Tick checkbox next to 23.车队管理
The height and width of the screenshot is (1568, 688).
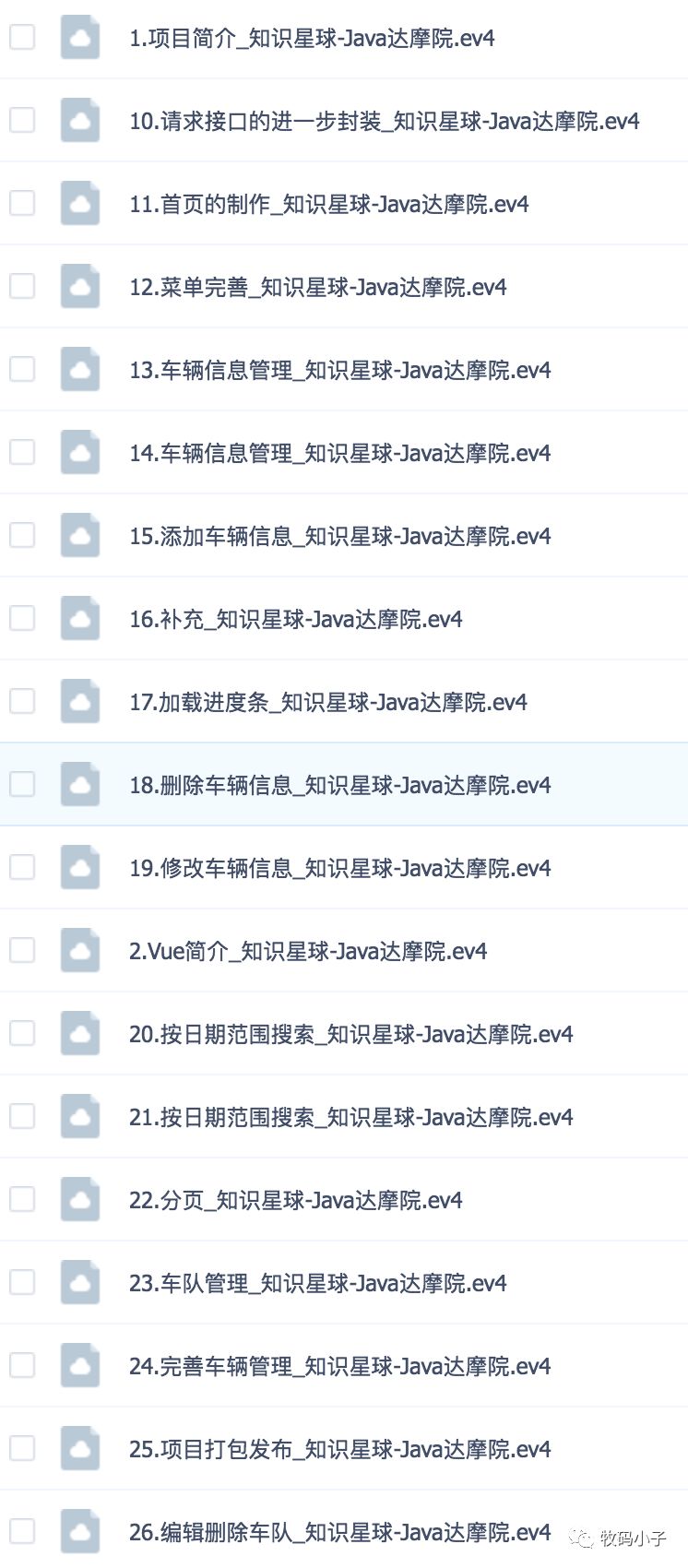coord(22,1282)
